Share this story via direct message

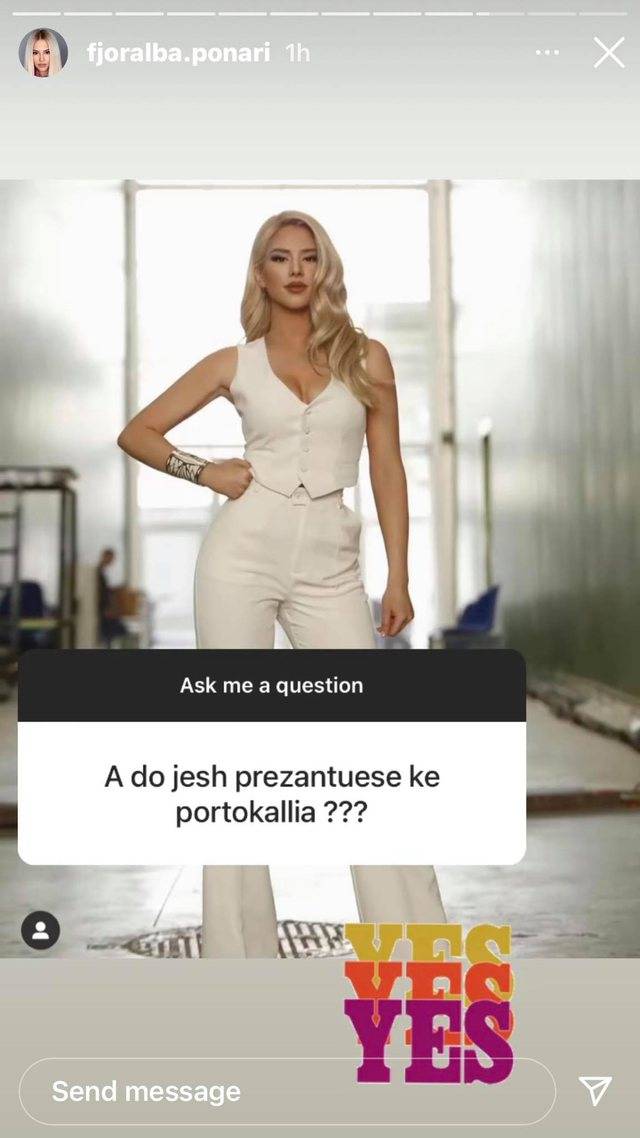tap(596, 1091)
